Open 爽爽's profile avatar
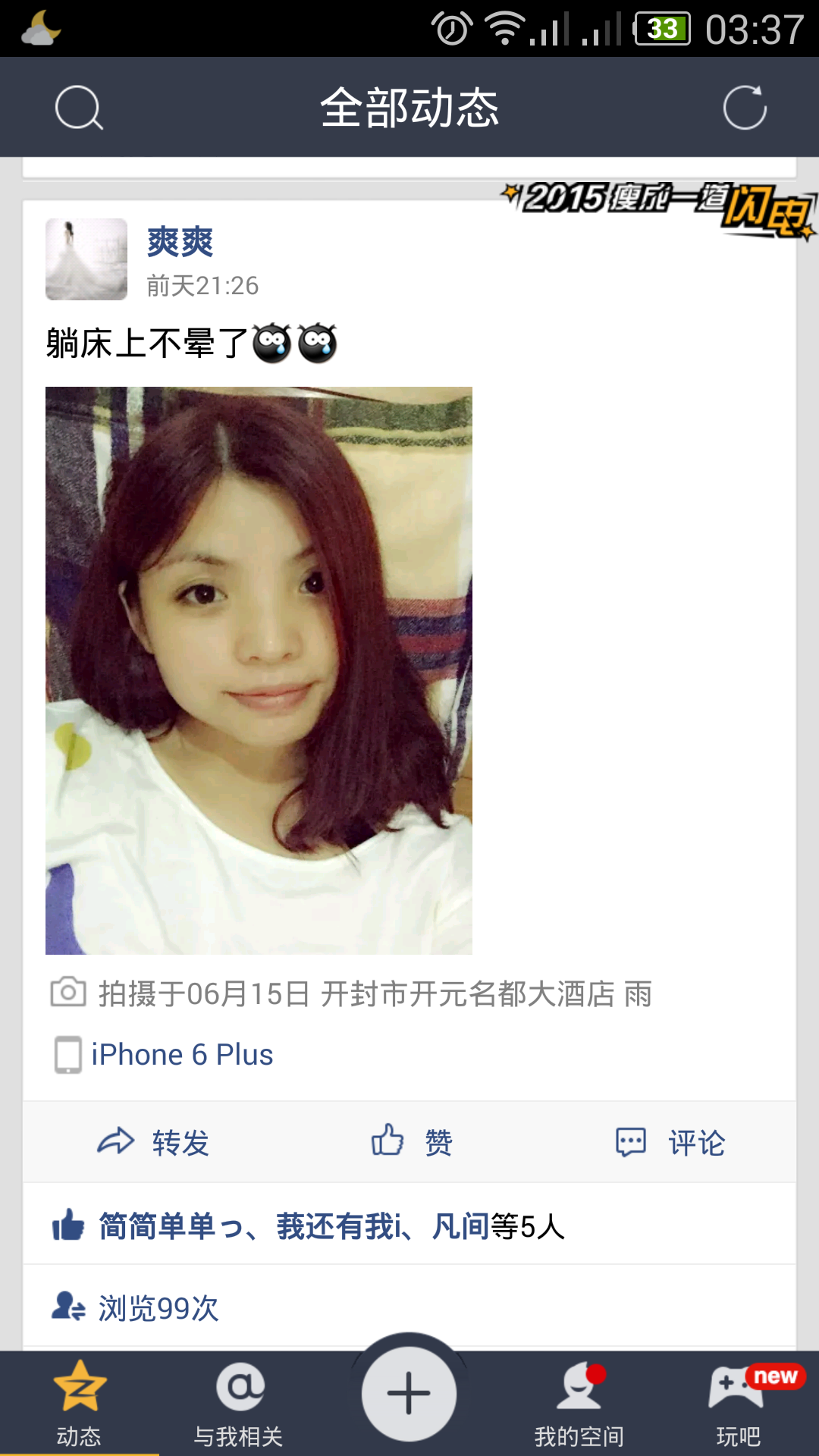Image resolution: width=819 pixels, height=1456 pixels. coord(86,259)
